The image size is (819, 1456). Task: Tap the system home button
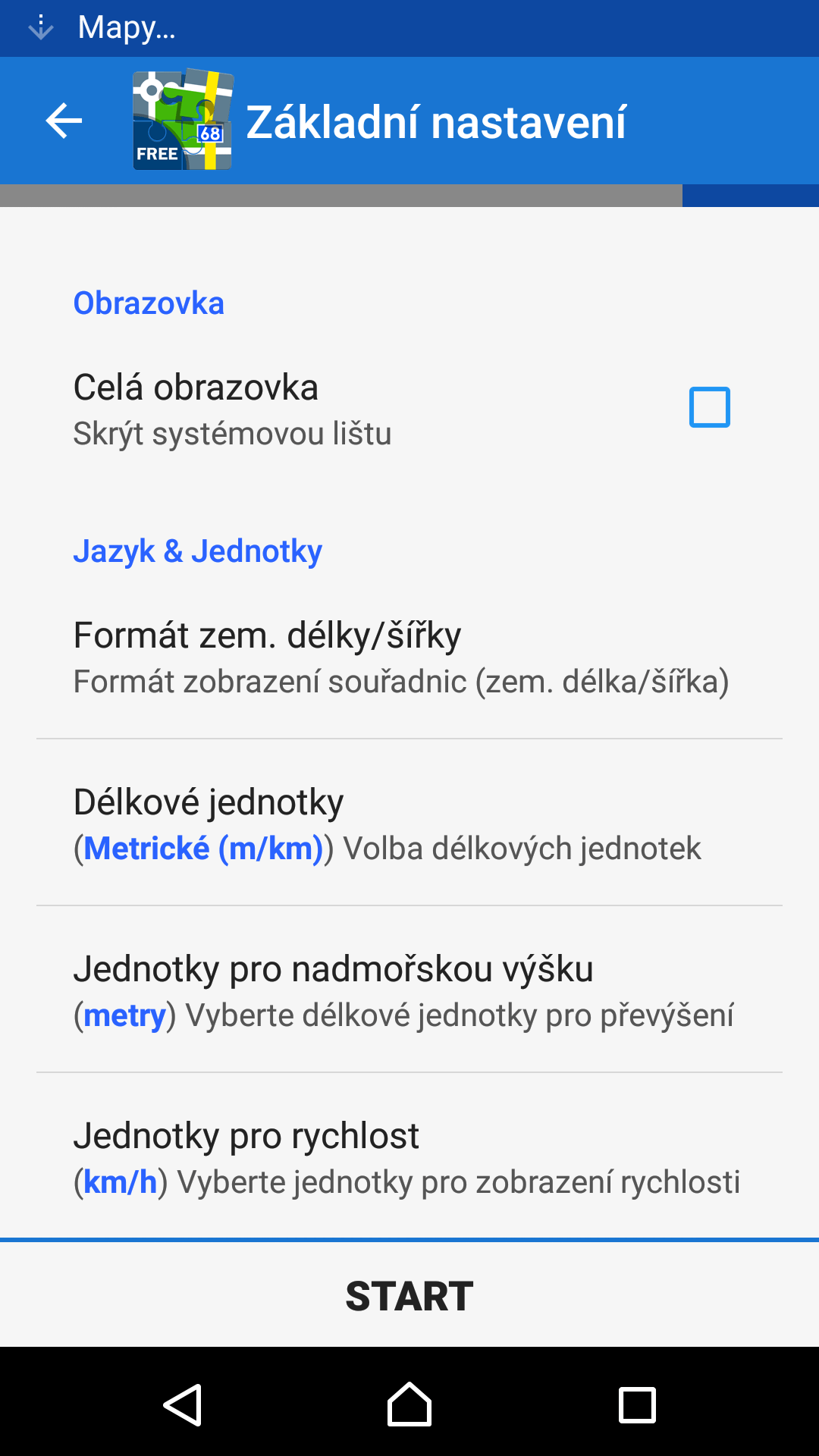(409, 1404)
